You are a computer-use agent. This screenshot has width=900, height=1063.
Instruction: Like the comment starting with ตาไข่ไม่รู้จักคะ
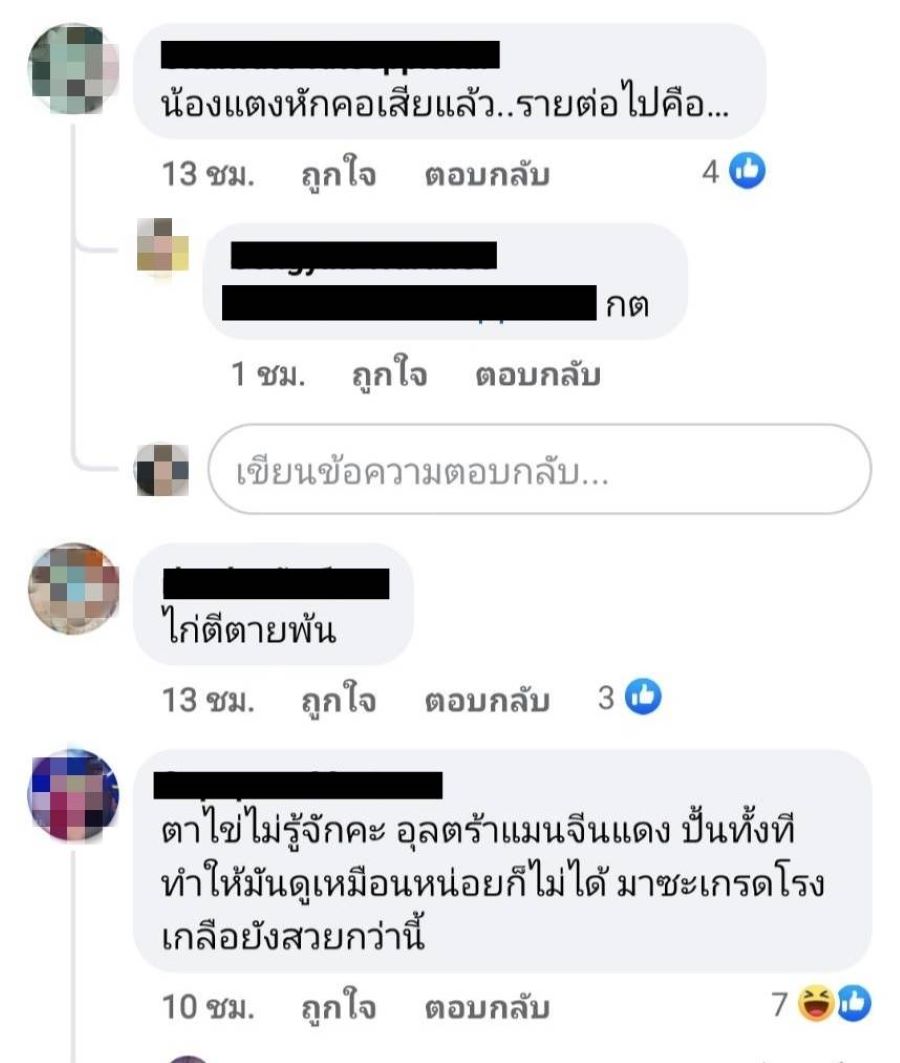point(339,1006)
